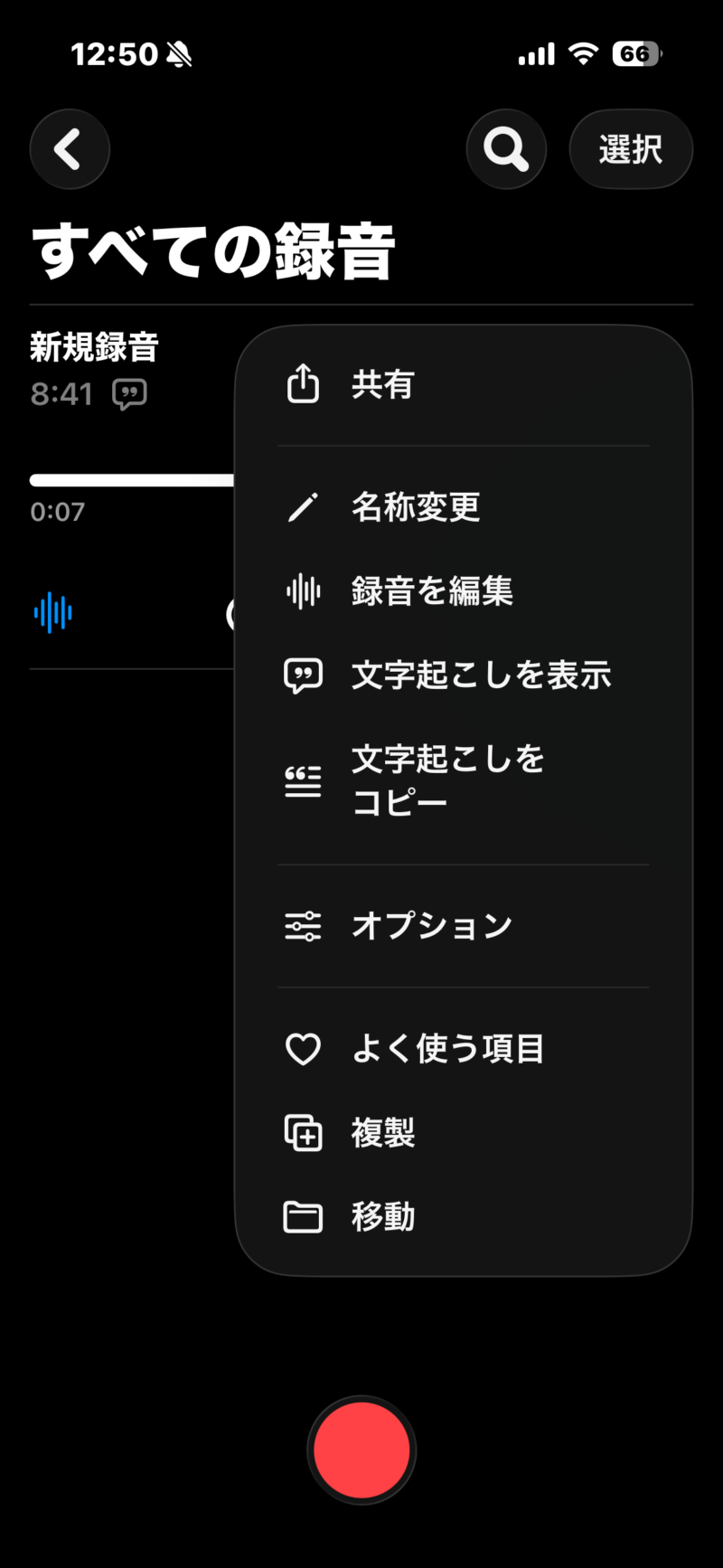Screen dimensions: 723x1568
Task: Select 移動 to move the recording
Action: 463,1217
